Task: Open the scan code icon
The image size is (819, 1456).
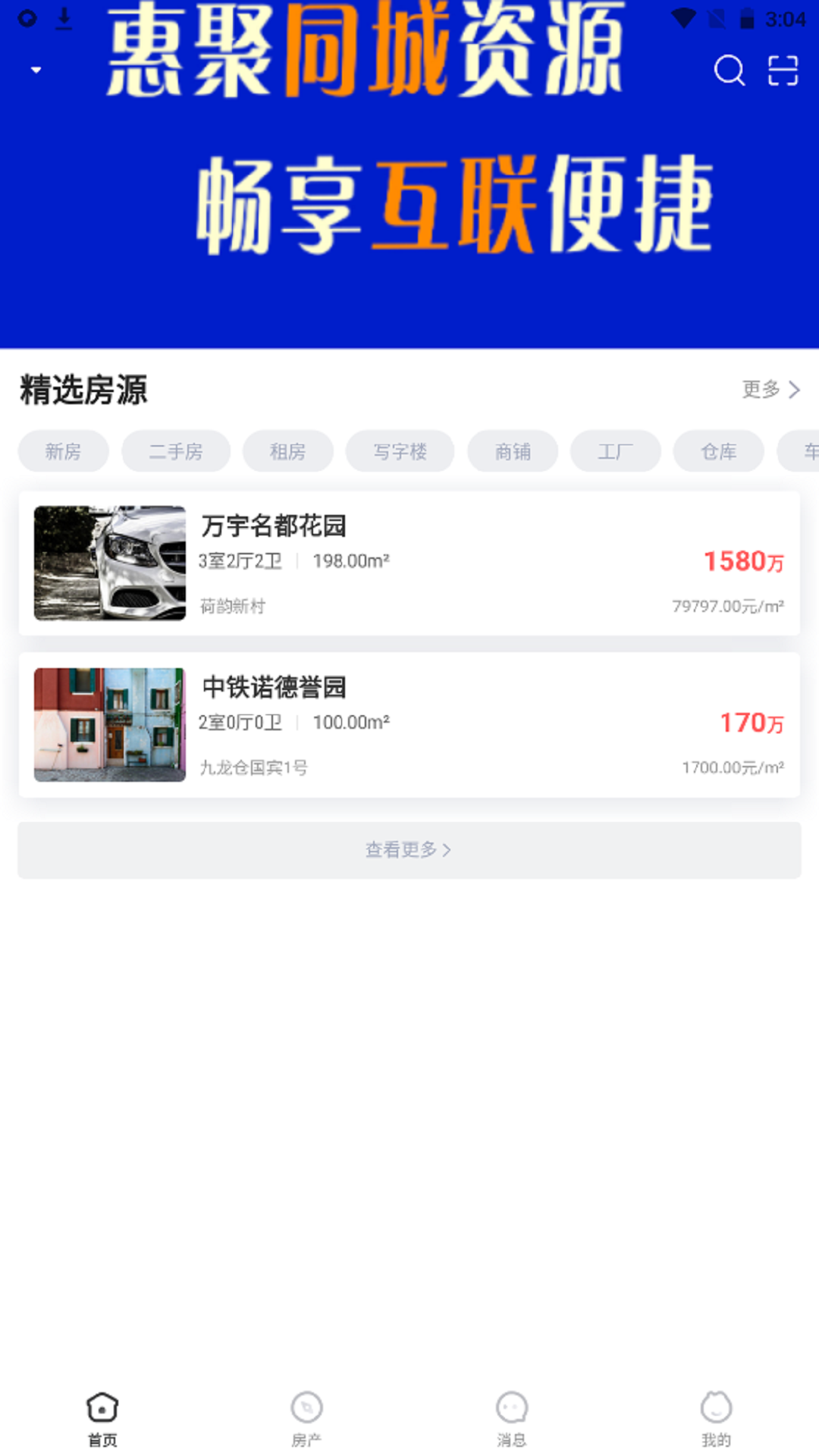Action: point(783,71)
